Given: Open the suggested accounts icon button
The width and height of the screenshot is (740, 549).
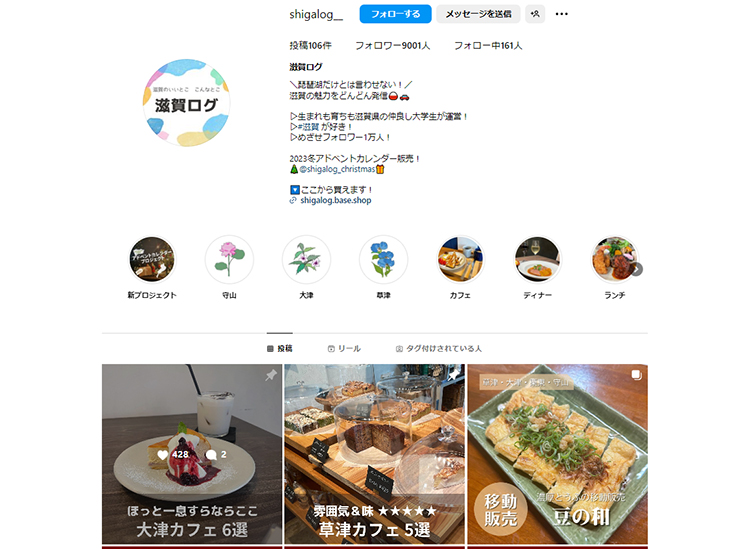Looking at the screenshot, I should coord(536,14).
